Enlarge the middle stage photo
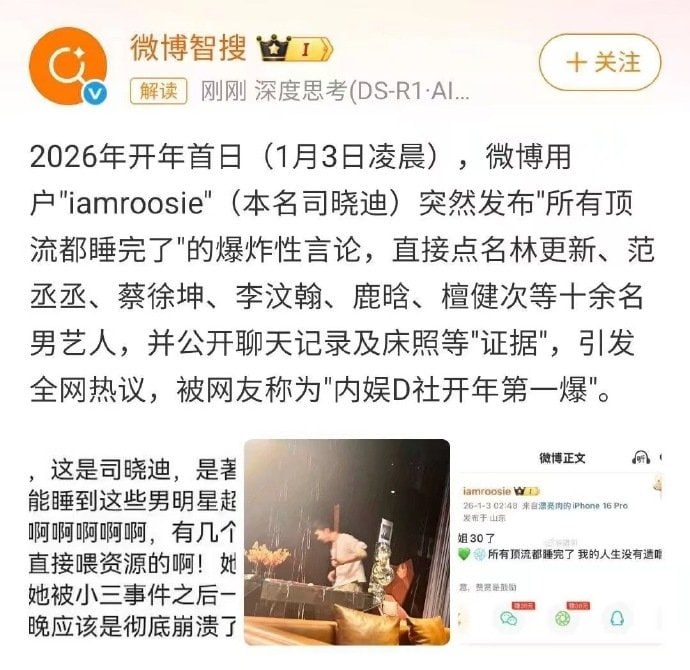This screenshot has width=690, height=670. pos(346,541)
